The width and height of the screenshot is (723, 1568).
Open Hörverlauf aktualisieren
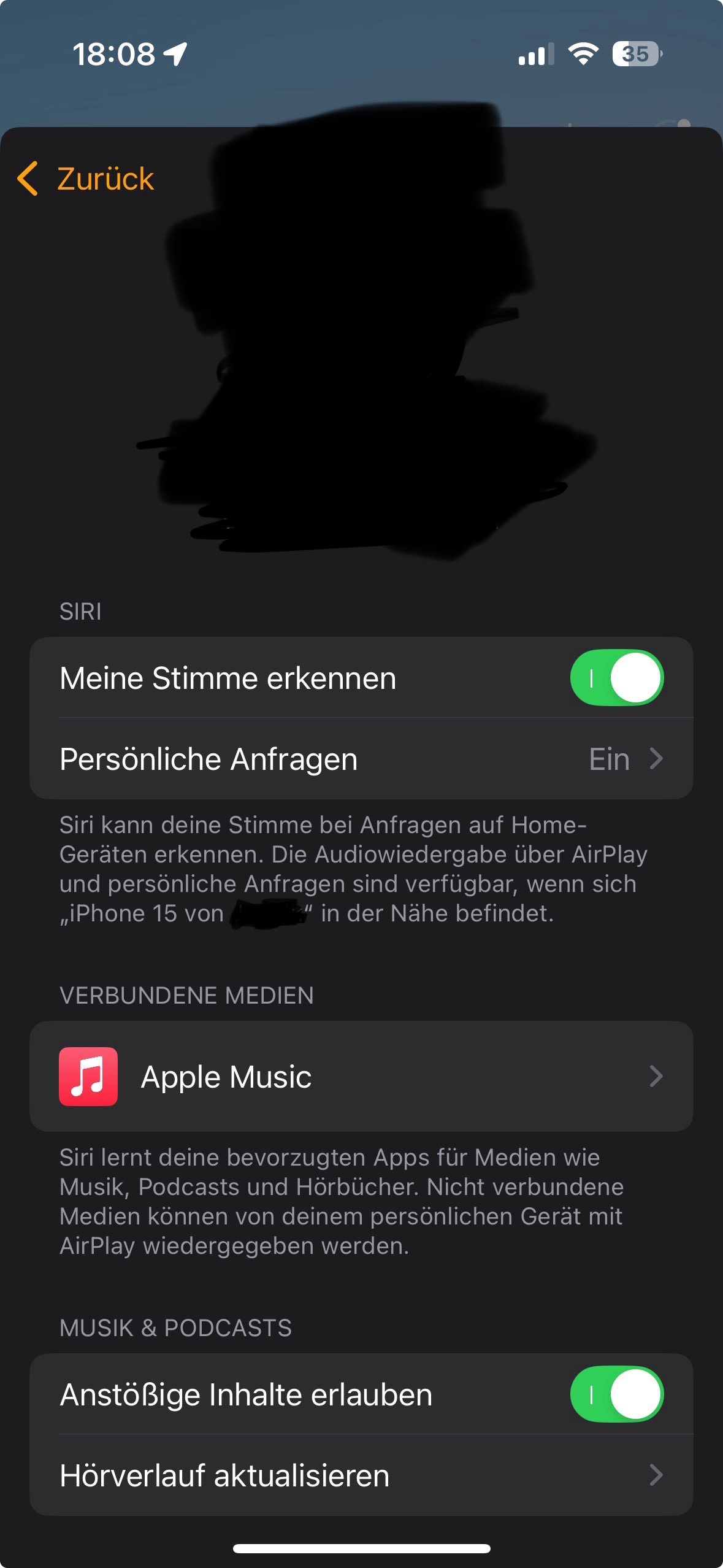tap(361, 1475)
